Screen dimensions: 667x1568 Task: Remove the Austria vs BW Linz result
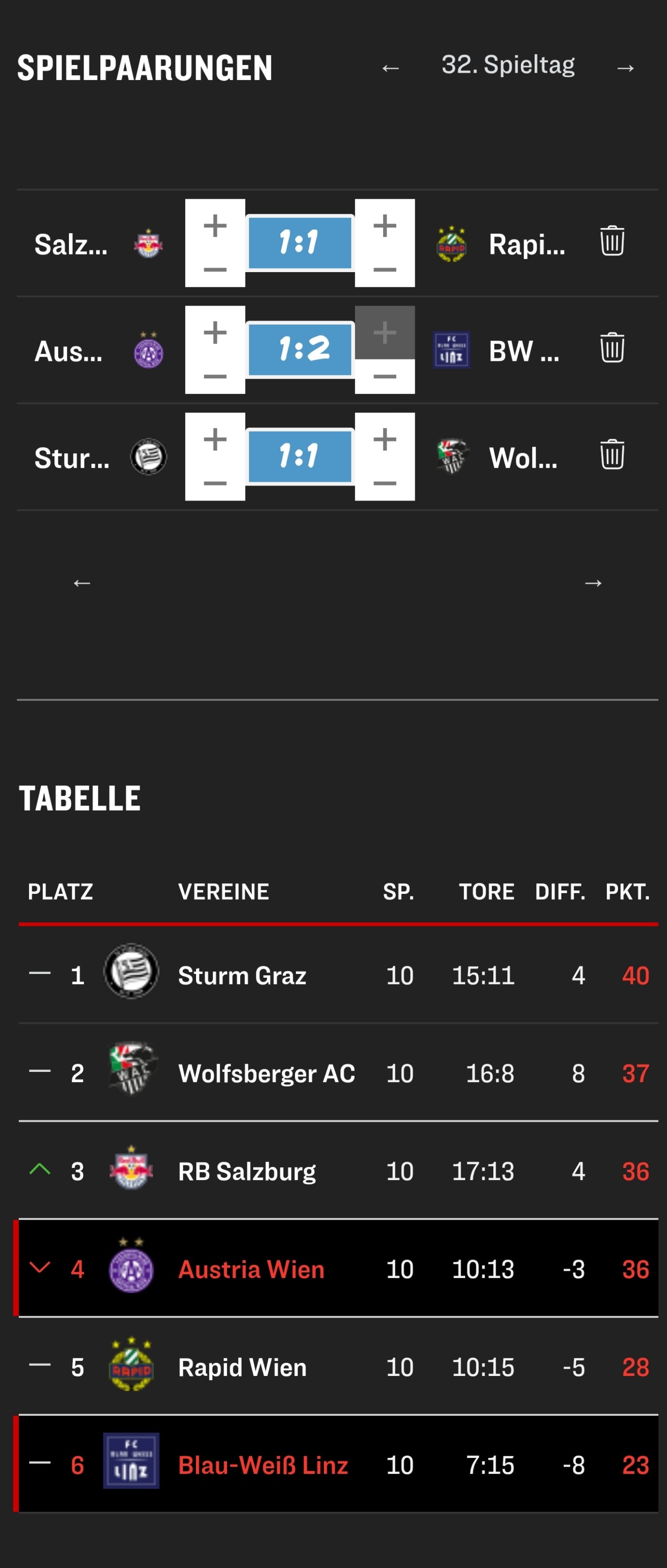tap(612, 348)
